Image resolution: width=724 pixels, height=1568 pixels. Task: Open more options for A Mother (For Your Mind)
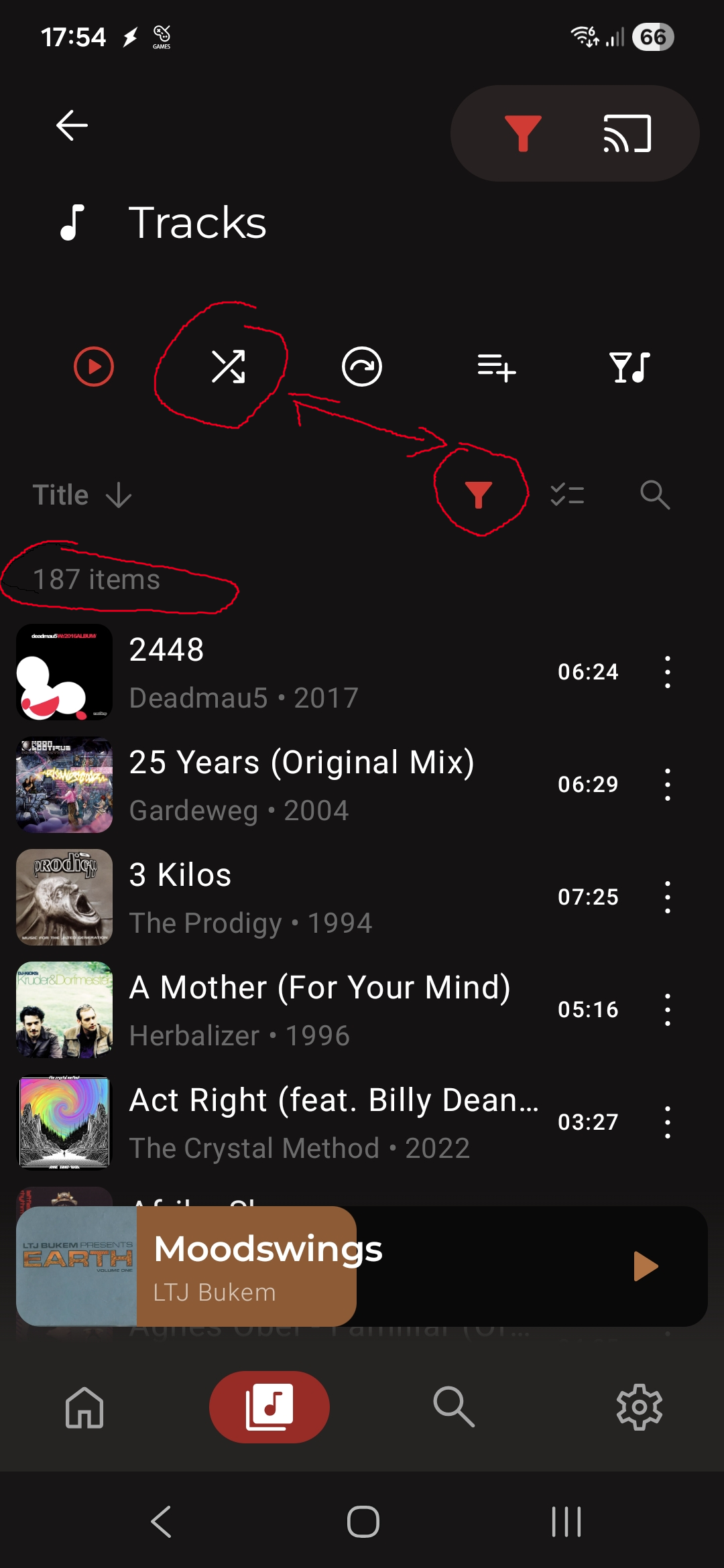667,1010
